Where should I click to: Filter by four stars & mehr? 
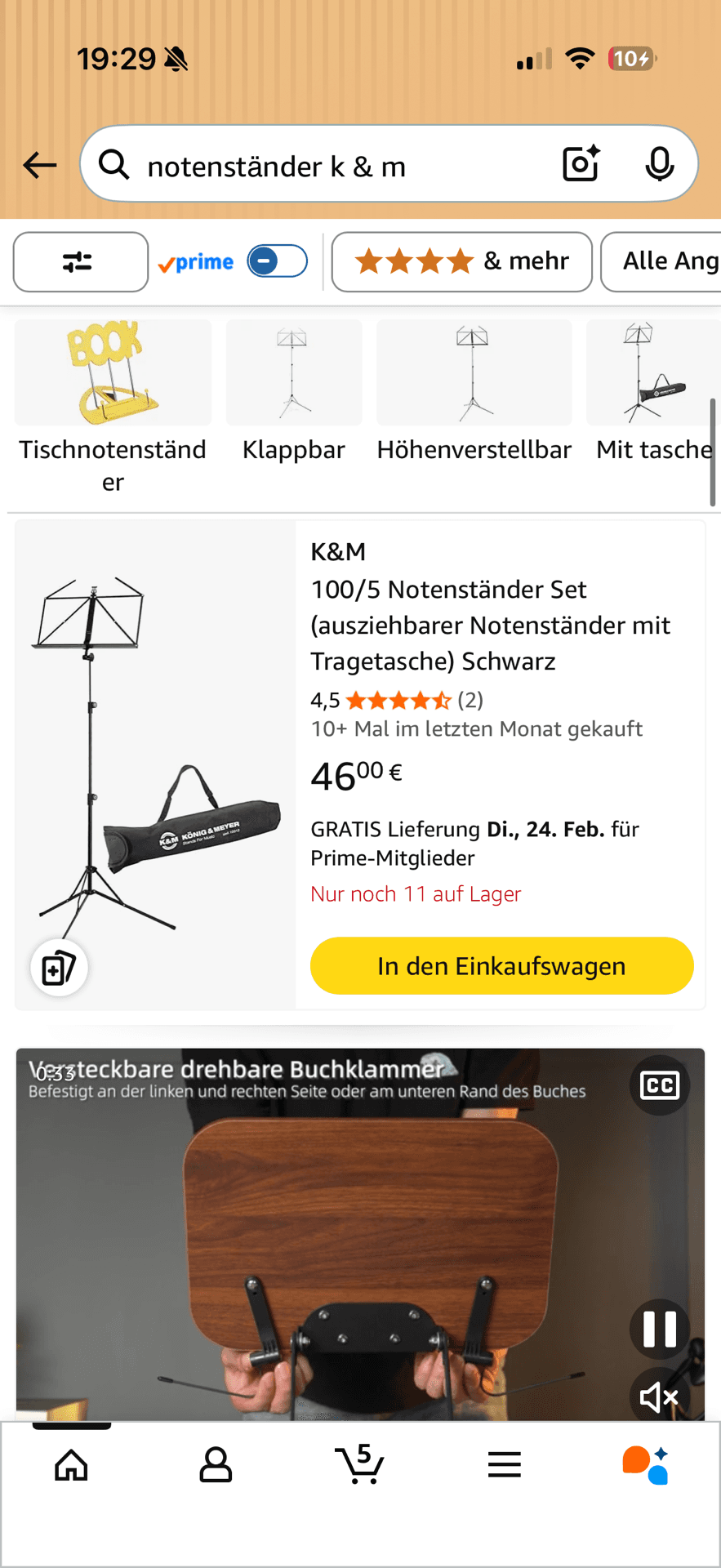pos(461,261)
